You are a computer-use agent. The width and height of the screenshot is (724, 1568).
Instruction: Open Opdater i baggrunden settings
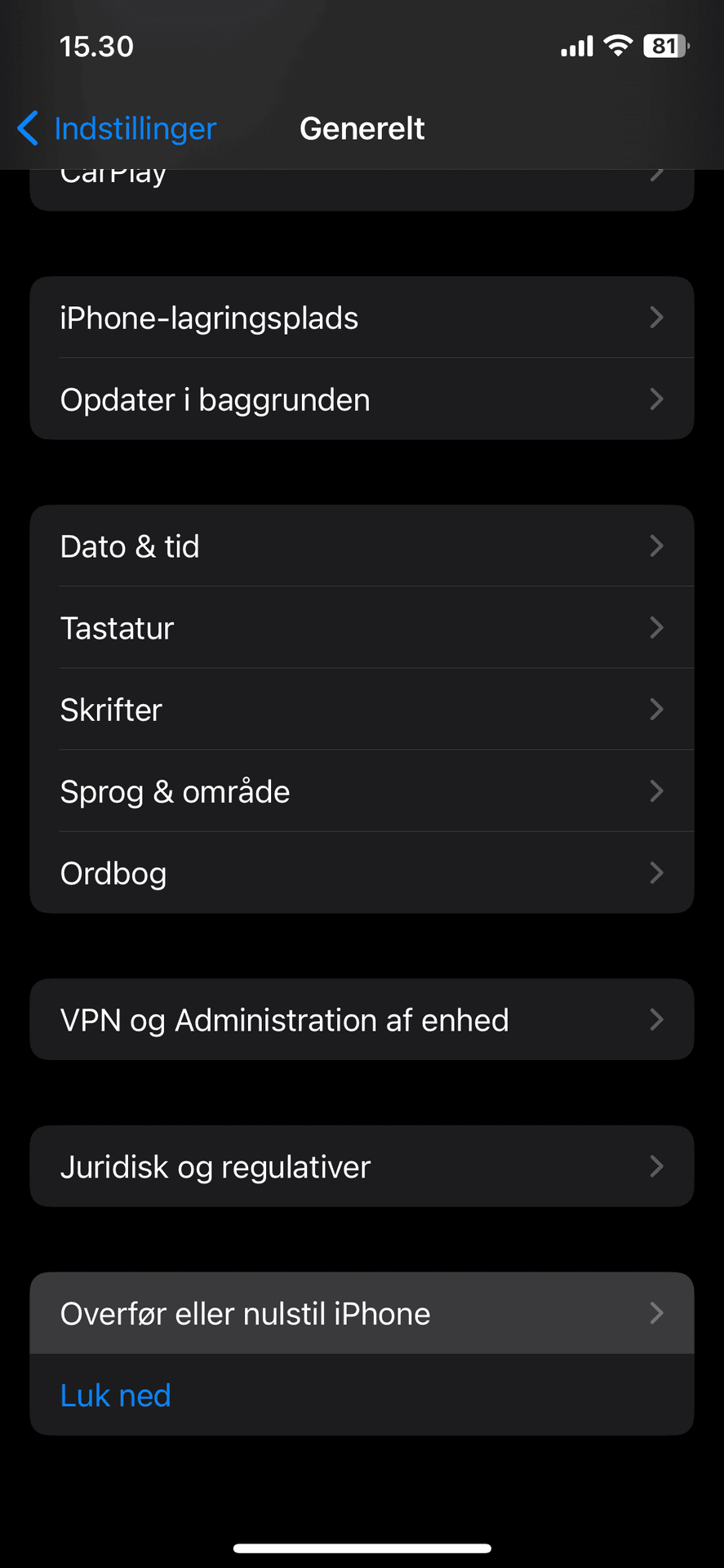(362, 399)
